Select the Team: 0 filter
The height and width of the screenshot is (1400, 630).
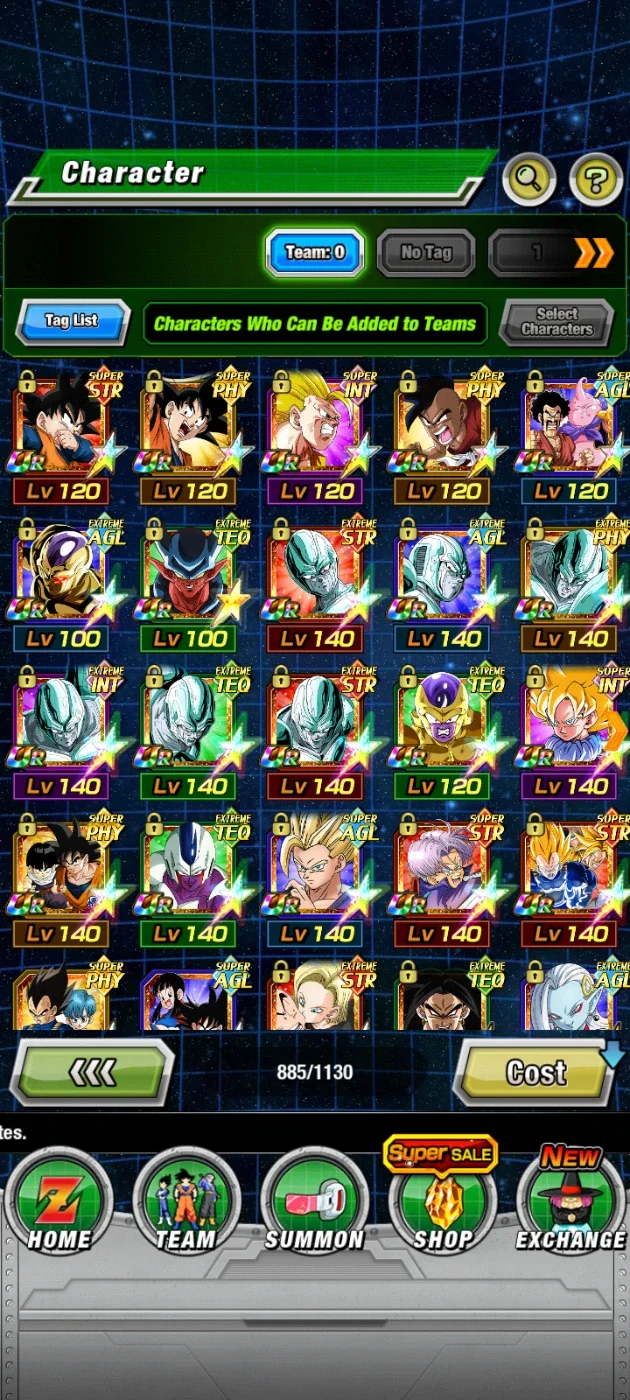click(315, 252)
